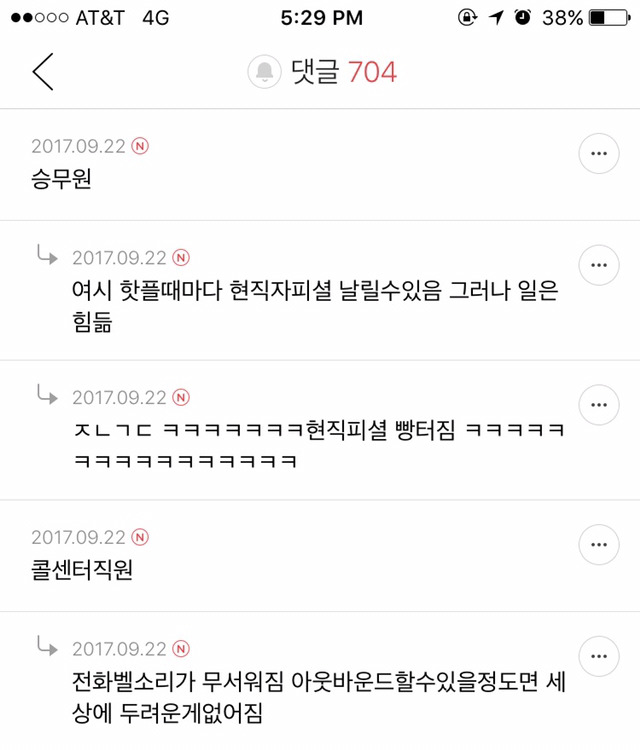Open more options for the 전화벨소리가 reply
This screenshot has width=640, height=750.
click(599, 655)
